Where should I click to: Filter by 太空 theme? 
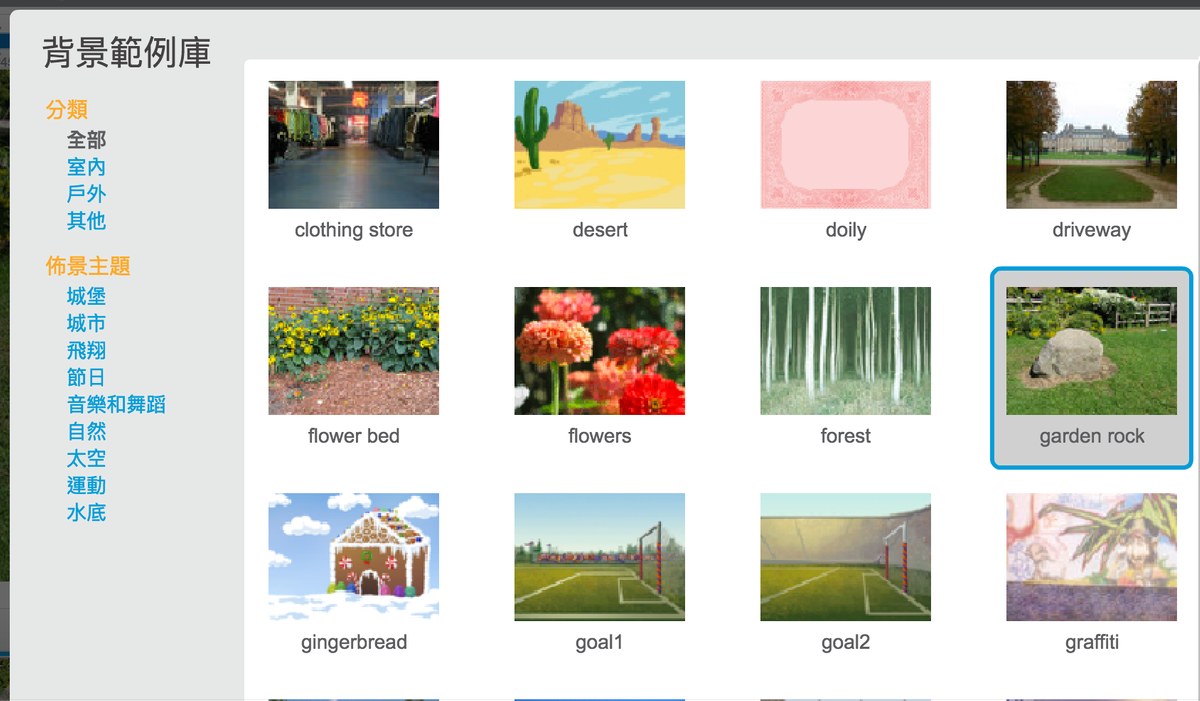tap(86, 459)
